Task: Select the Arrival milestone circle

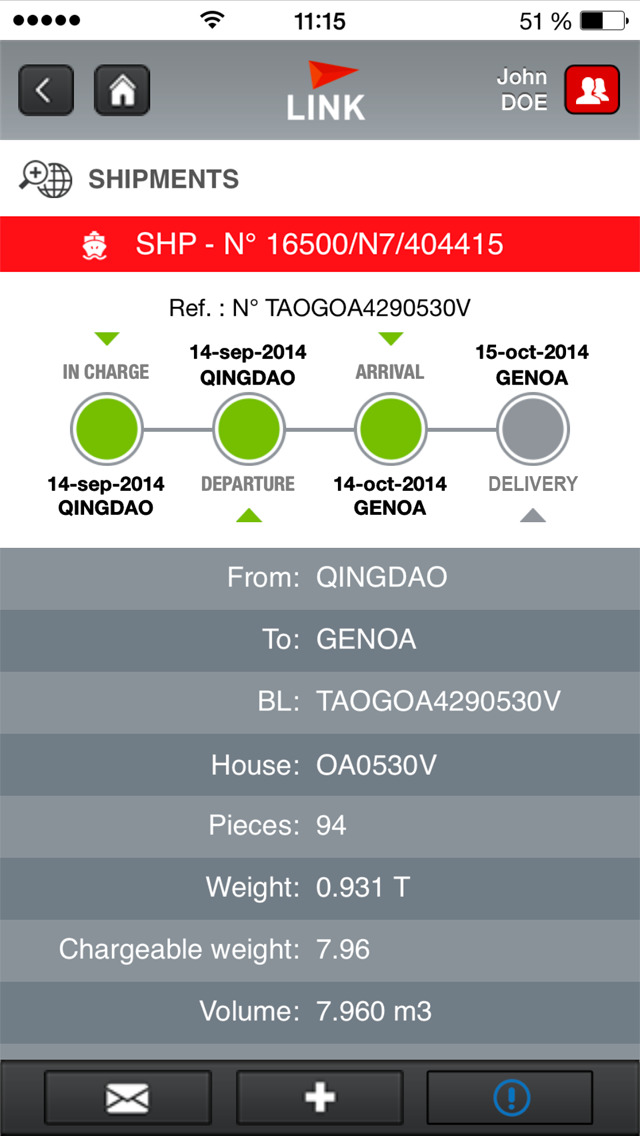Action: [x=391, y=429]
